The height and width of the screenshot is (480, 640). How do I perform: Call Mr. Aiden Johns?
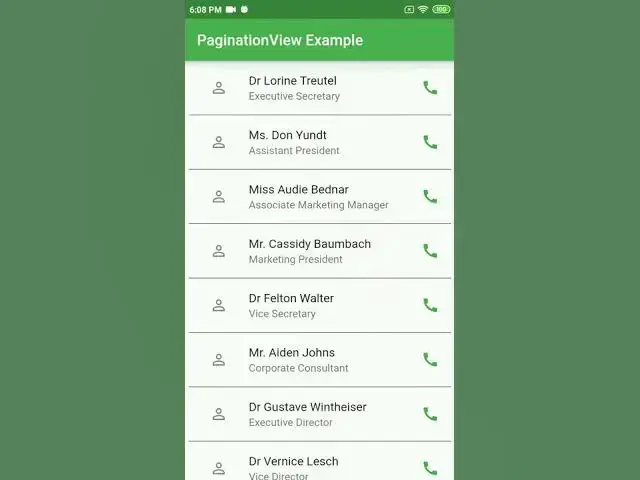(430, 360)
